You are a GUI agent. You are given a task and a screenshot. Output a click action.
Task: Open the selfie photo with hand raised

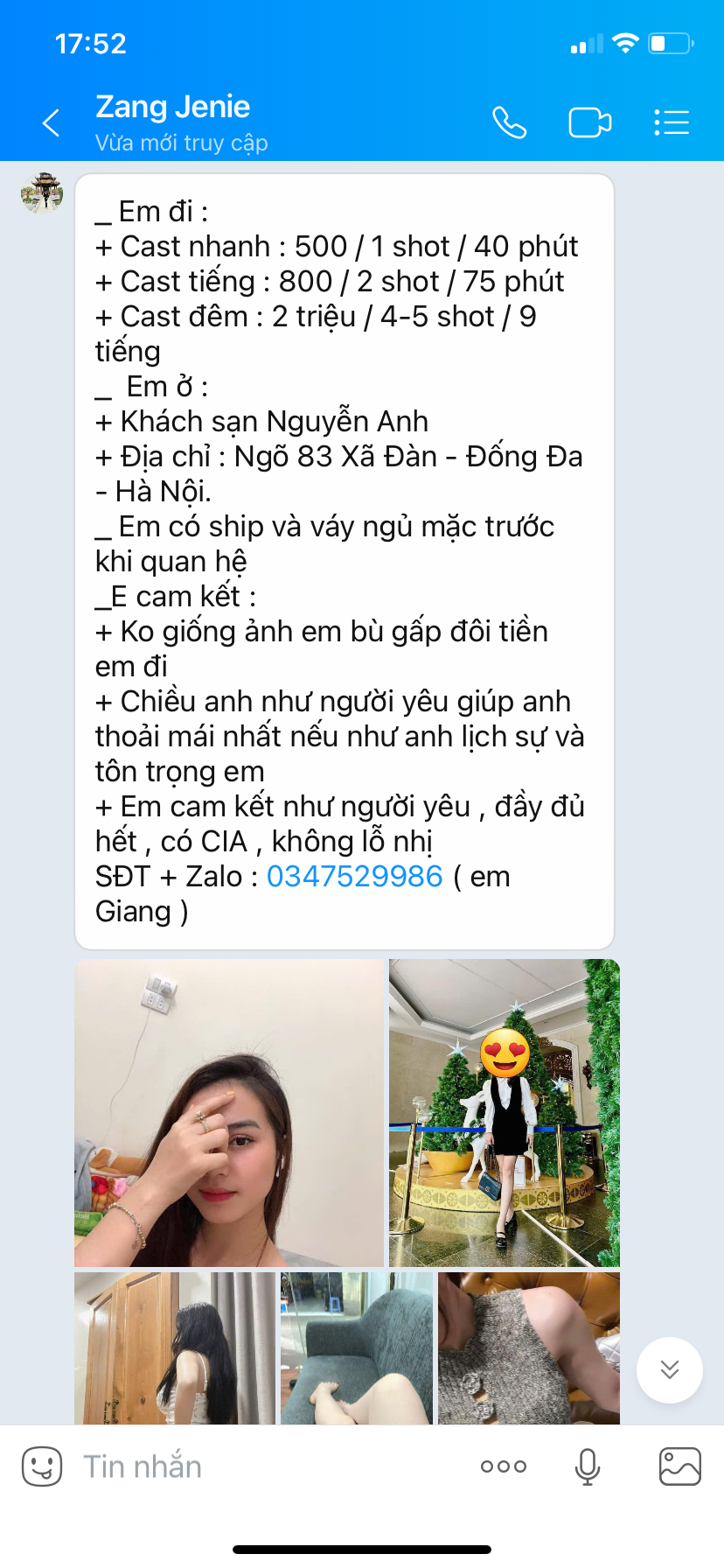[229, 1112]
